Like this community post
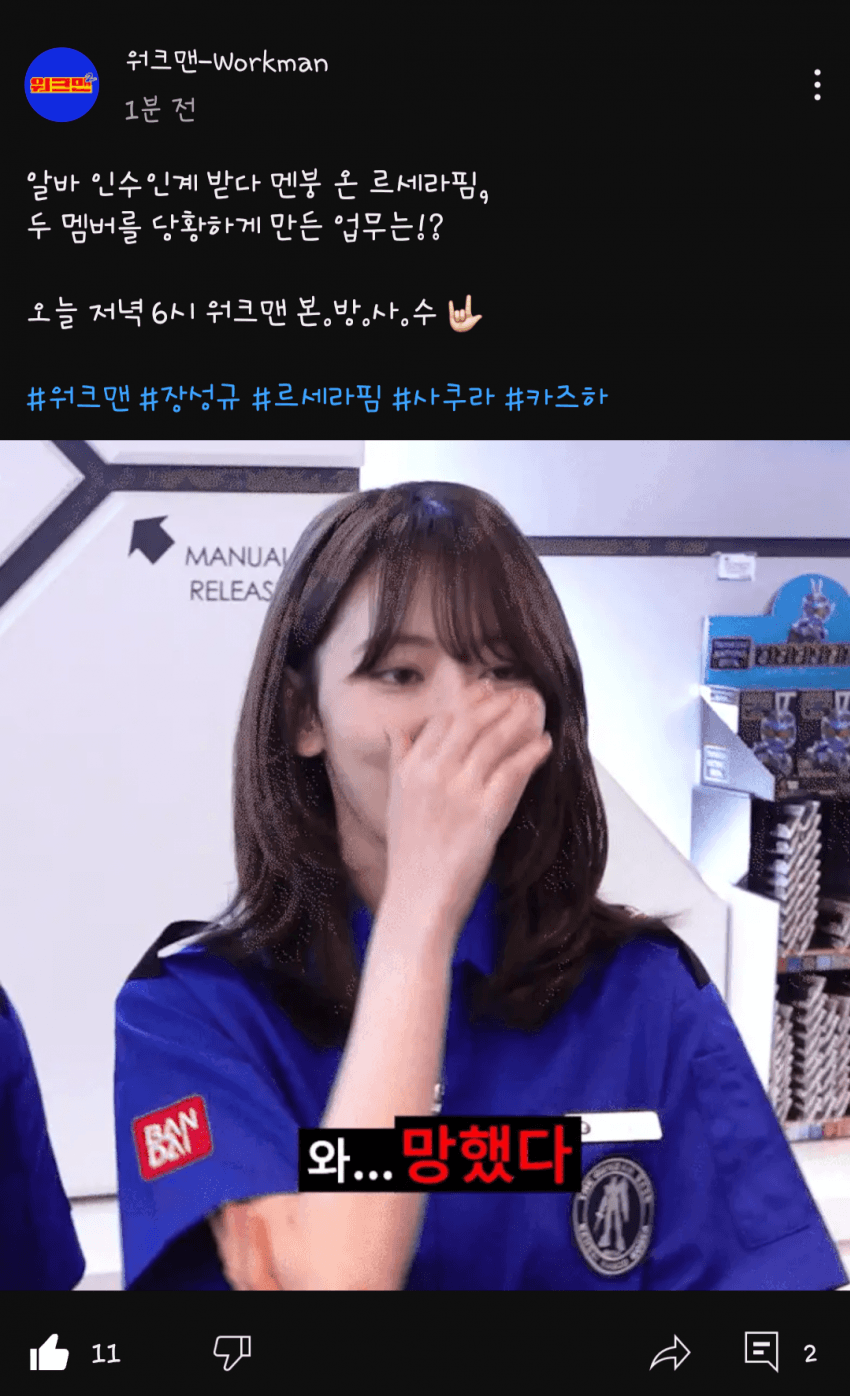 tap(49, 1354)
